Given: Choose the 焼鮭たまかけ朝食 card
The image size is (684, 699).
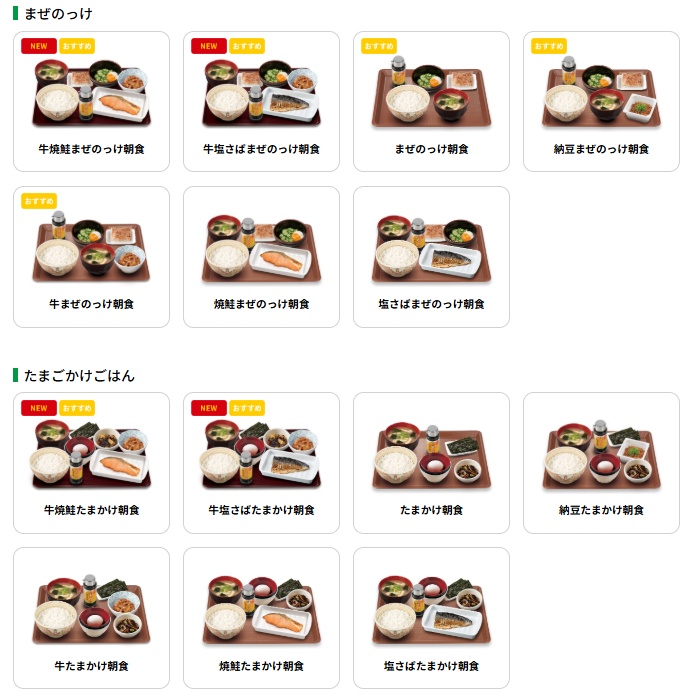Looking at the screenshot, I should (261, 618).
